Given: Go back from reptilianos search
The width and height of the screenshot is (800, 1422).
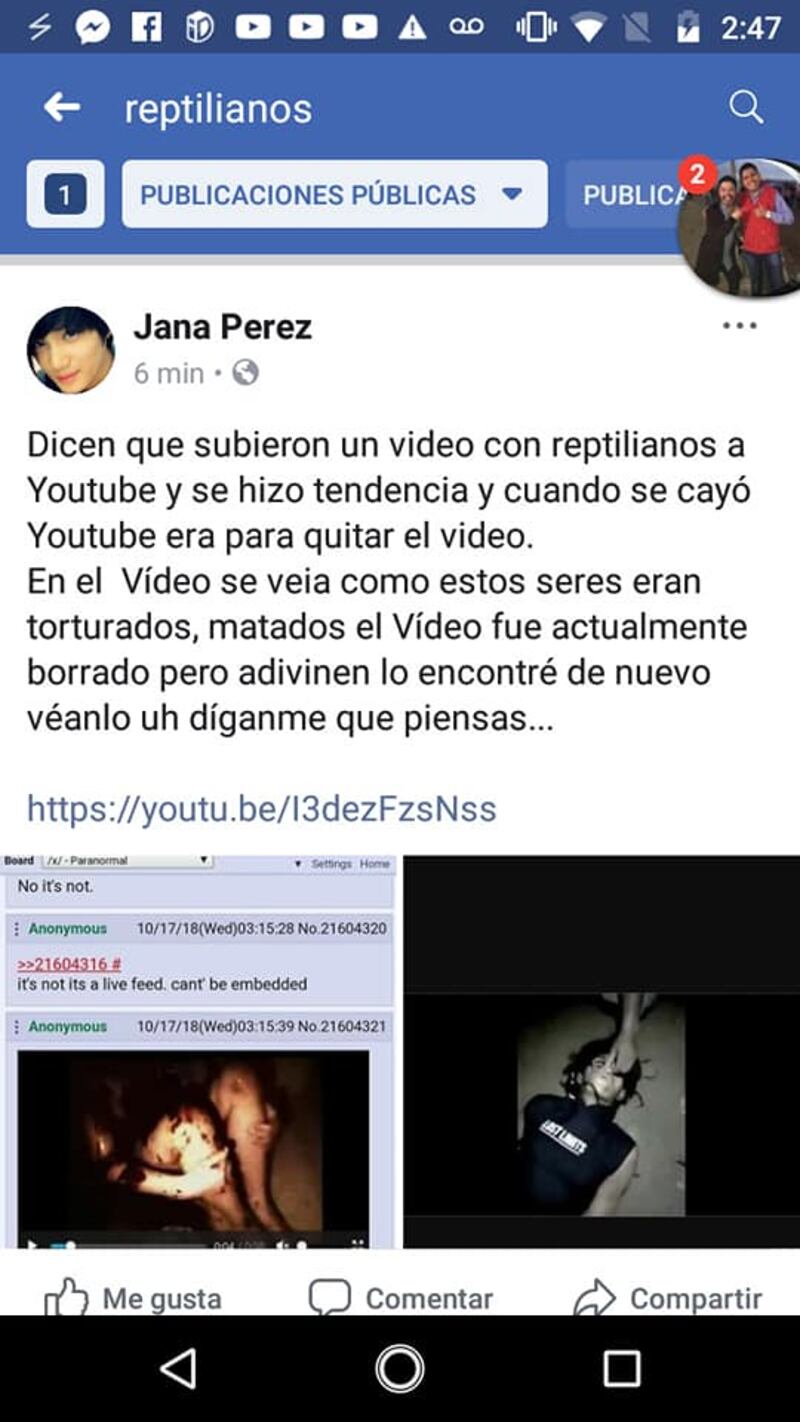Looking at the screenshot, I should (62, 107).
